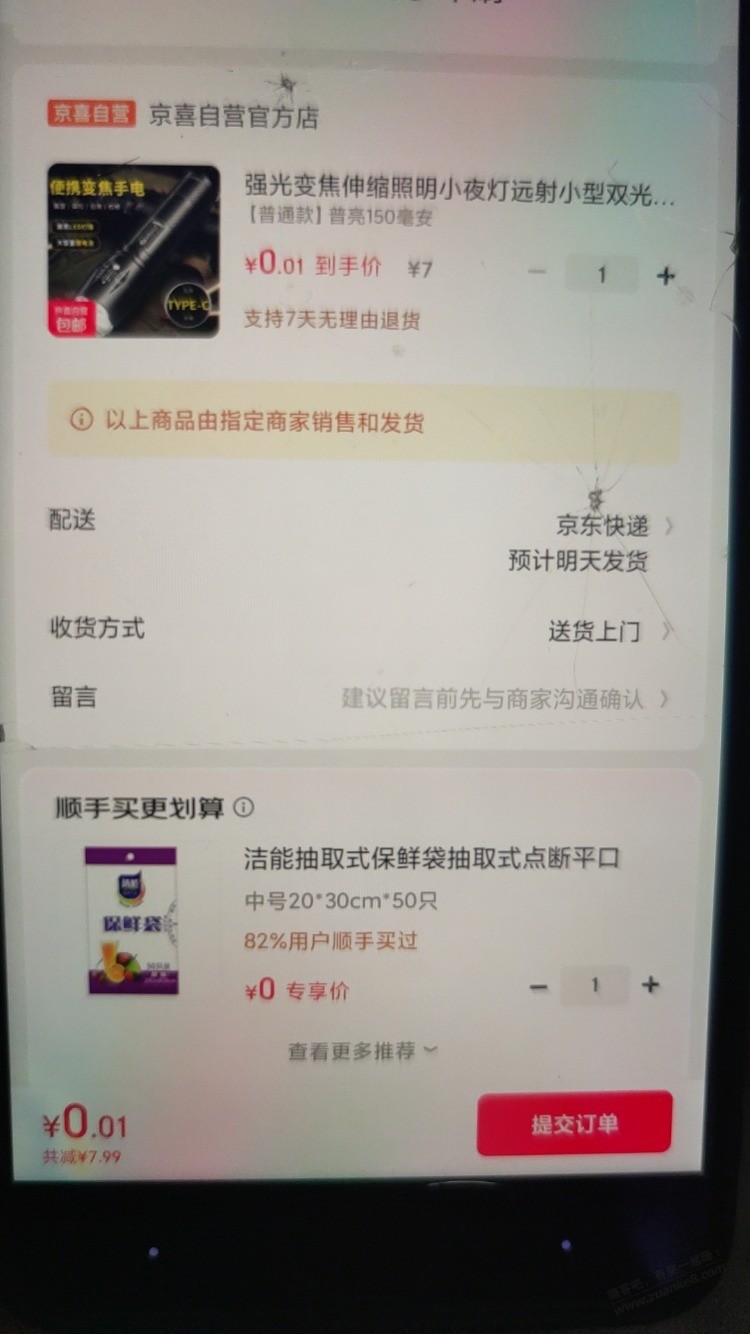The height and width of the screenshot is (1334, 750).
Task: Open 配送 京东快递 delivery options
Action: point(603,526)
